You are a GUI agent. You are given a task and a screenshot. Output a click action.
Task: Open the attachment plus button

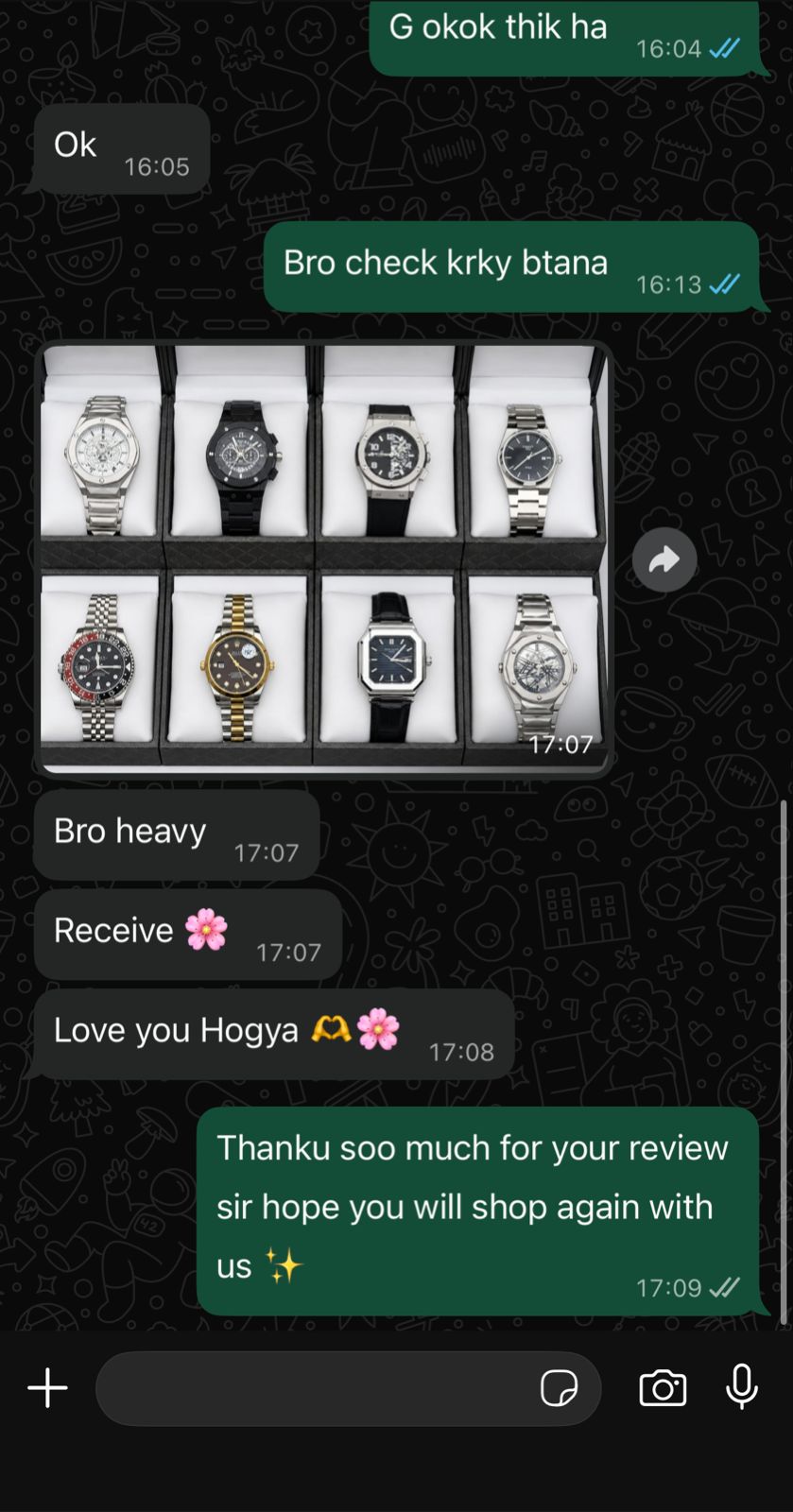pos(47,1388)
